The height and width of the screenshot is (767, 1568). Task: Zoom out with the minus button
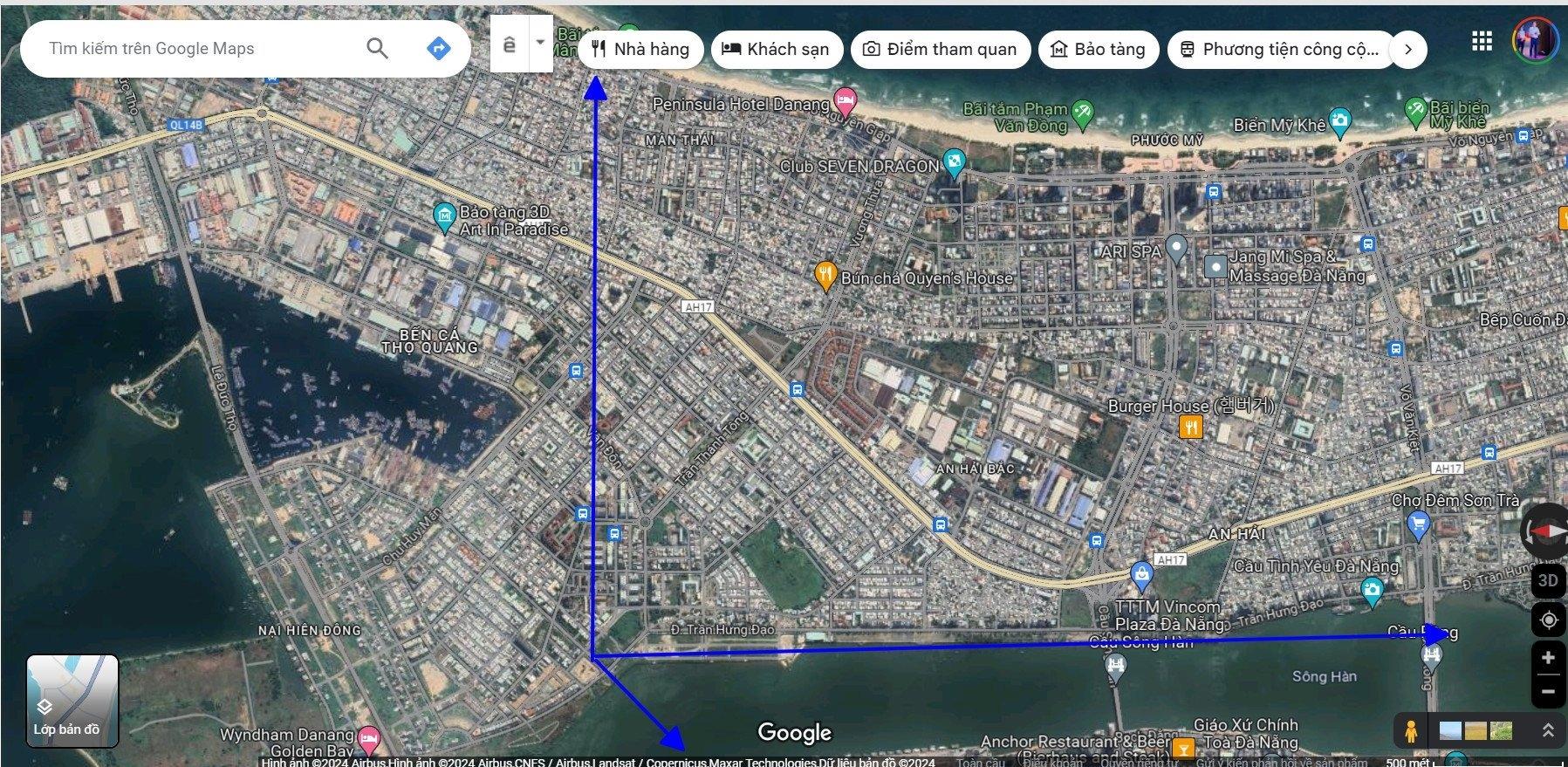[x=1548, y=692]
